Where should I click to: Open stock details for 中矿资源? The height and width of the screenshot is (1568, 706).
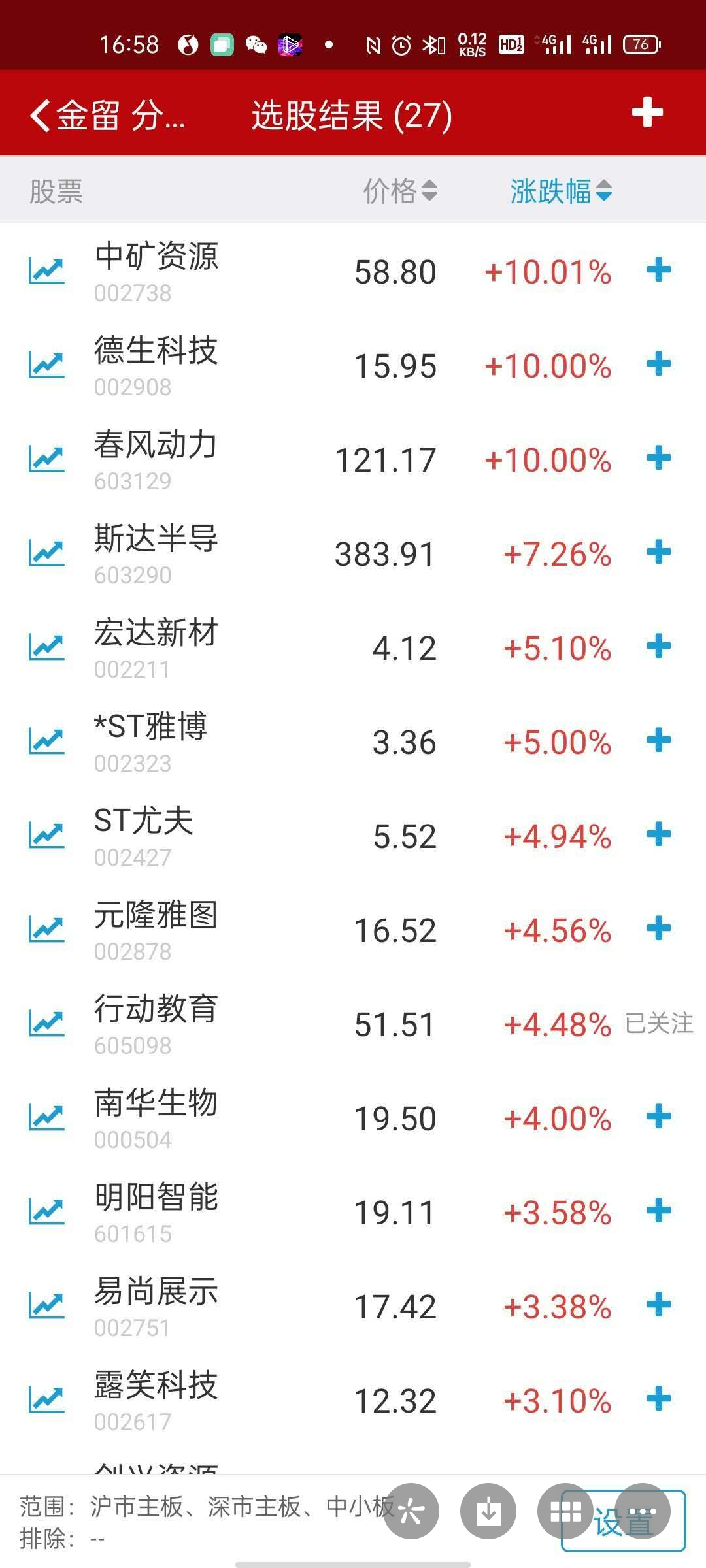(156, 270)
